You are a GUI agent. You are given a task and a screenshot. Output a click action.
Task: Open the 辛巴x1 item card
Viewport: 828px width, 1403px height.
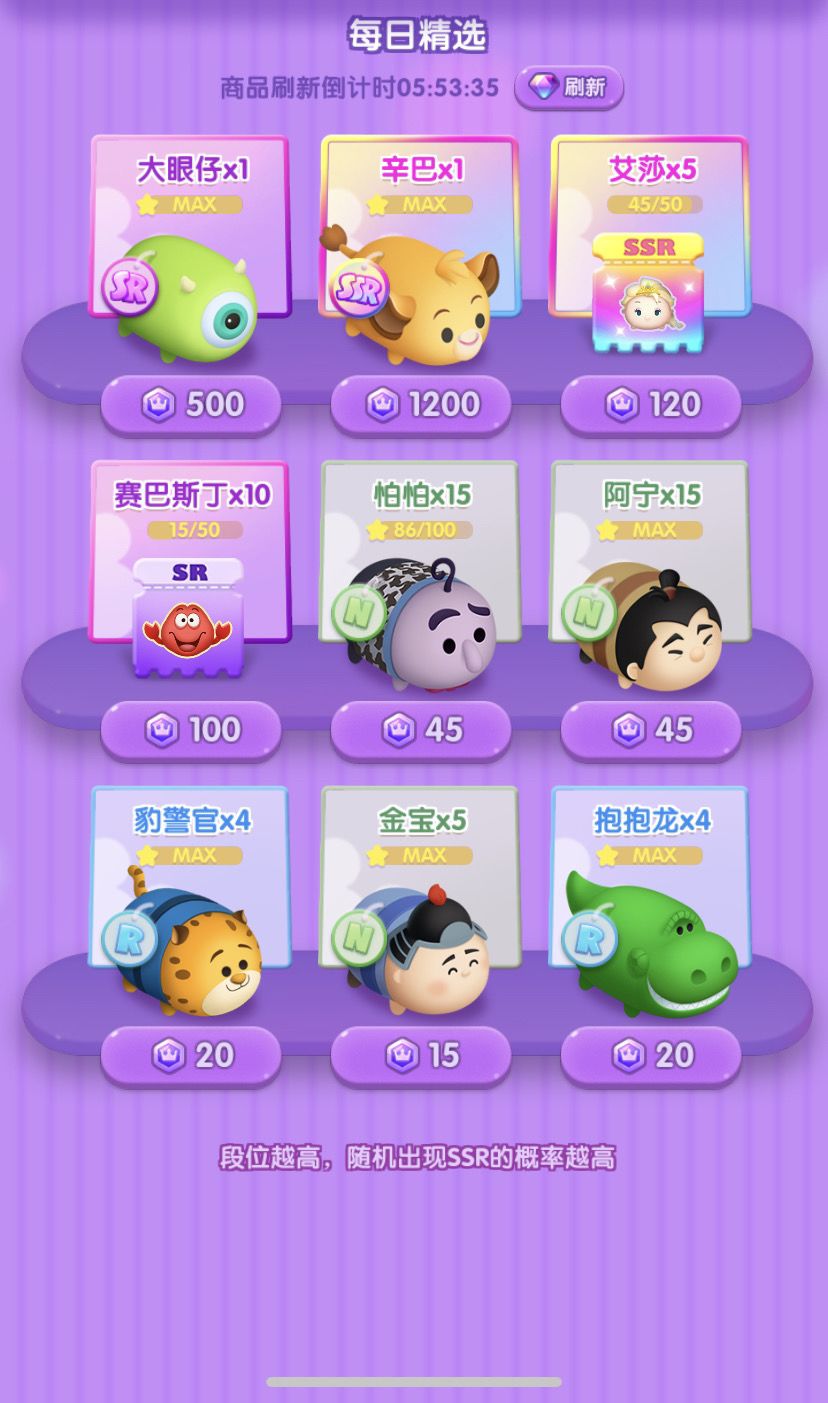(x=420, y=250)
